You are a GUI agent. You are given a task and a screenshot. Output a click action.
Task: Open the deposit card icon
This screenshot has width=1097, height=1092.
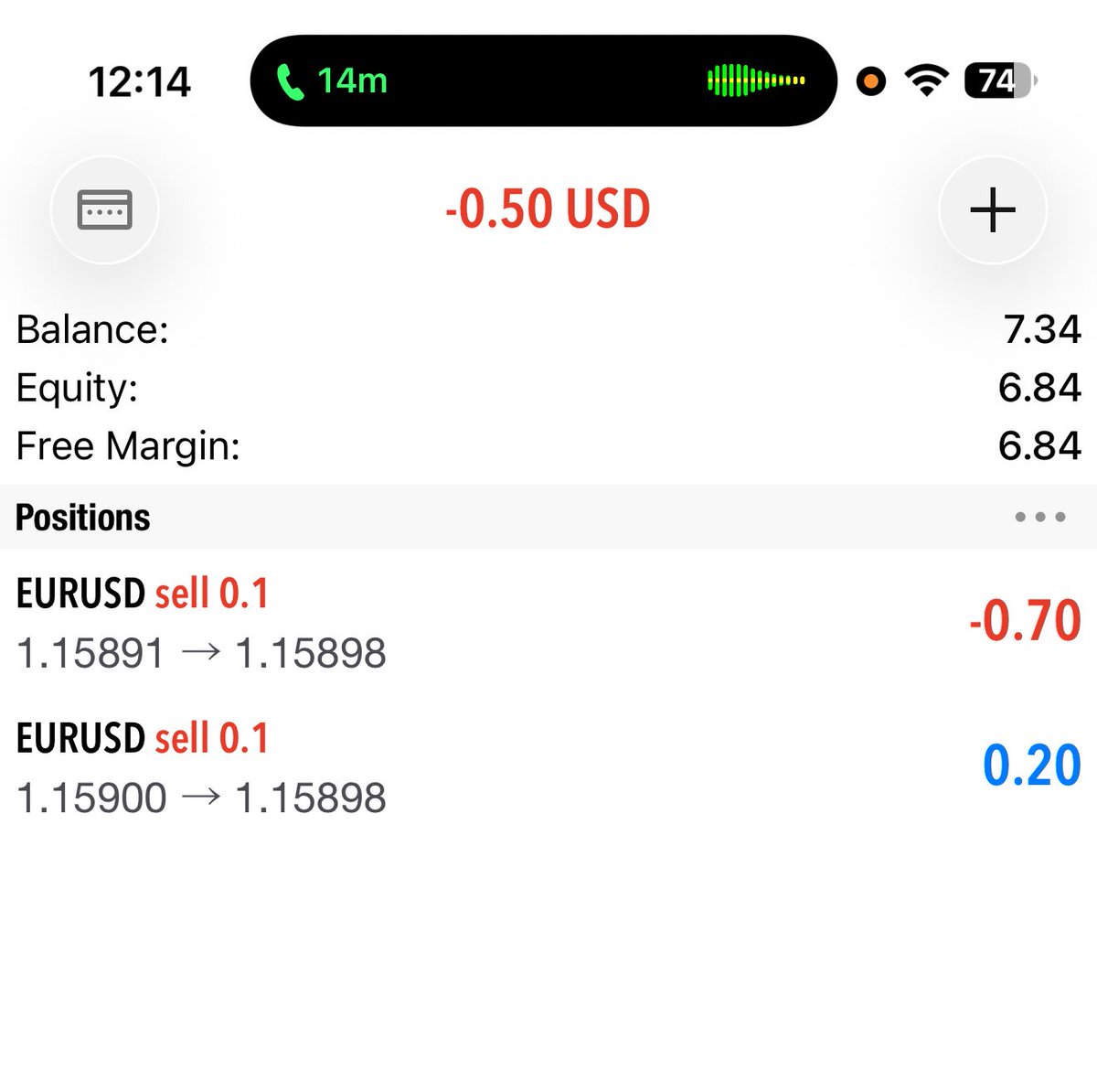(x=105, y=210)
